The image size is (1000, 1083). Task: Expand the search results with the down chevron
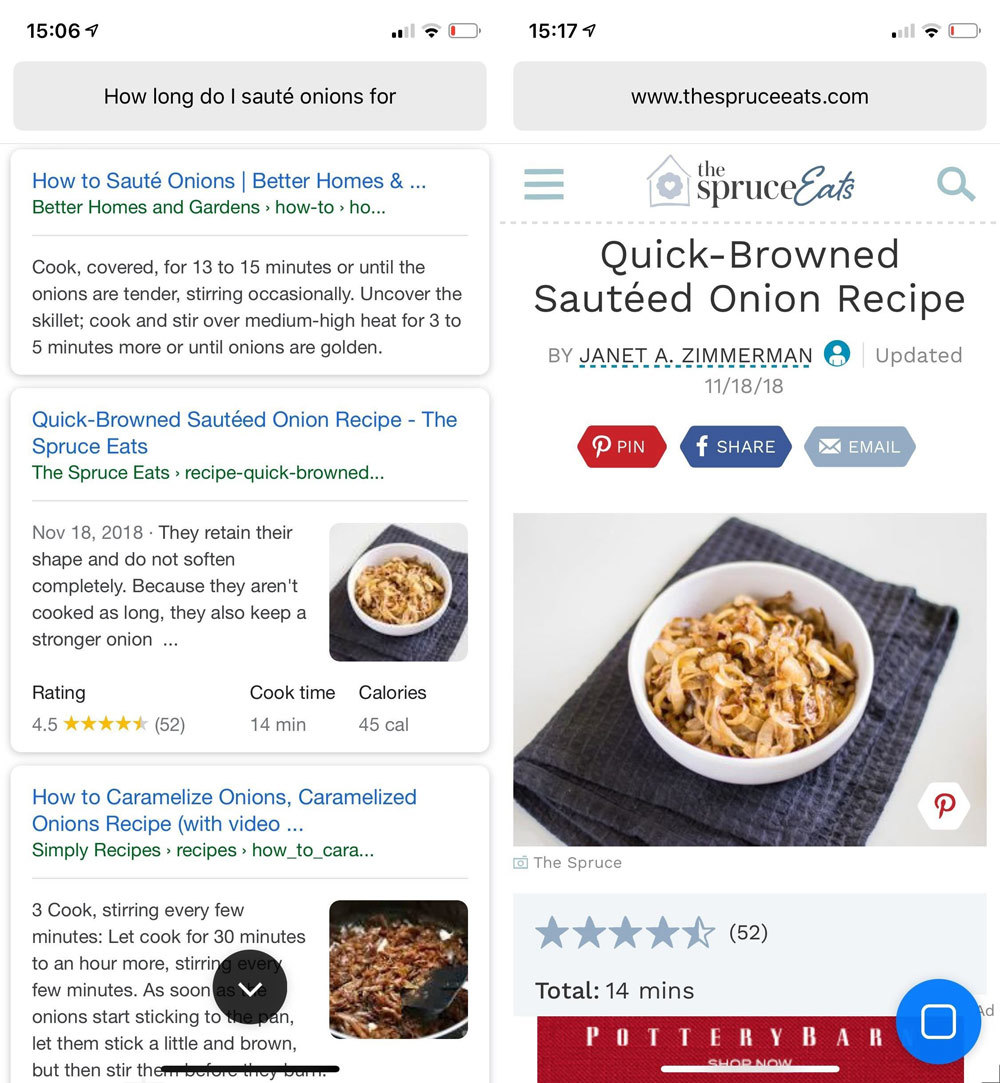(250, 987)
